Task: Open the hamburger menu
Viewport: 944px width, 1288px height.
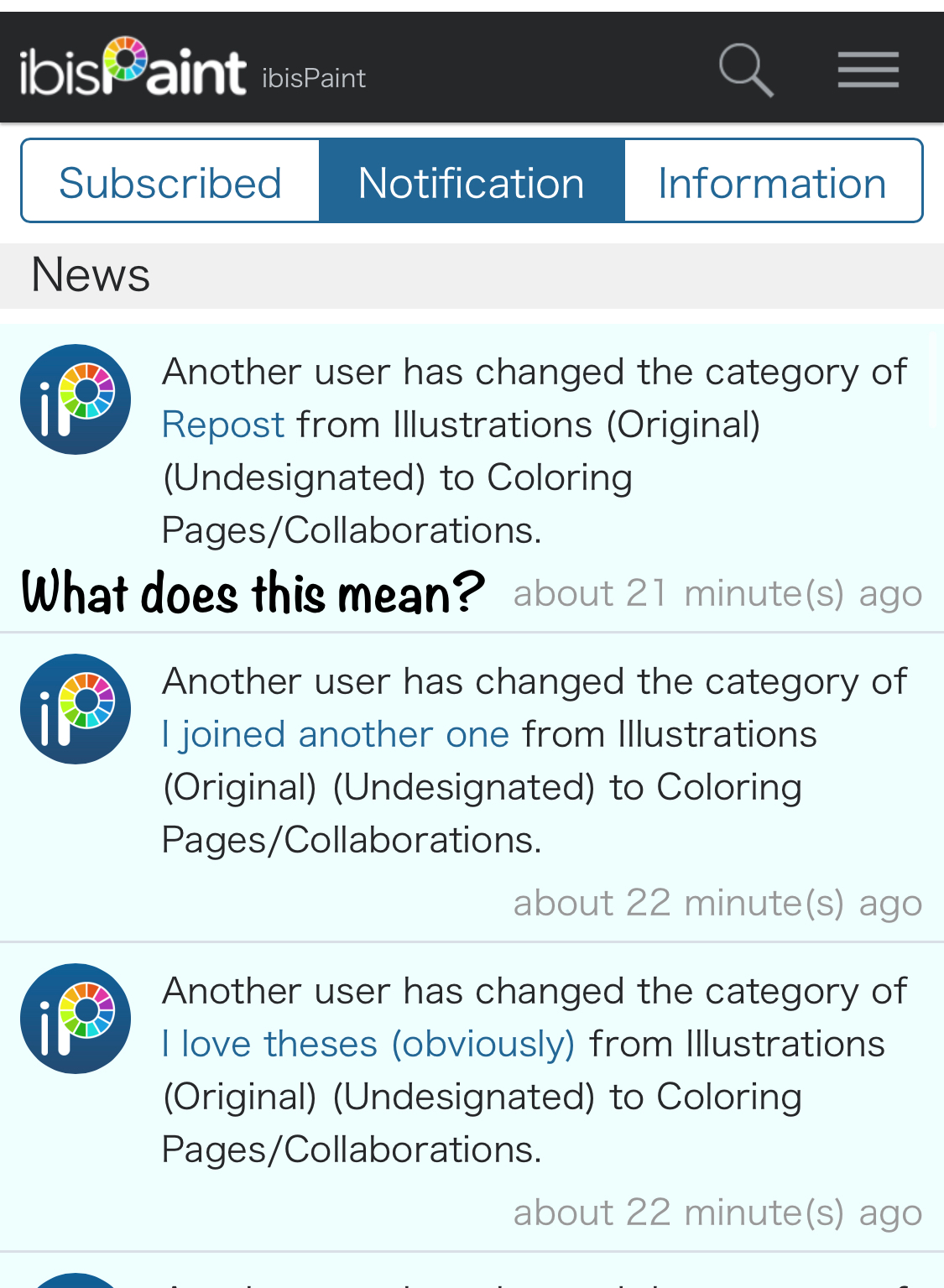Action: click(x=868, y=70)
